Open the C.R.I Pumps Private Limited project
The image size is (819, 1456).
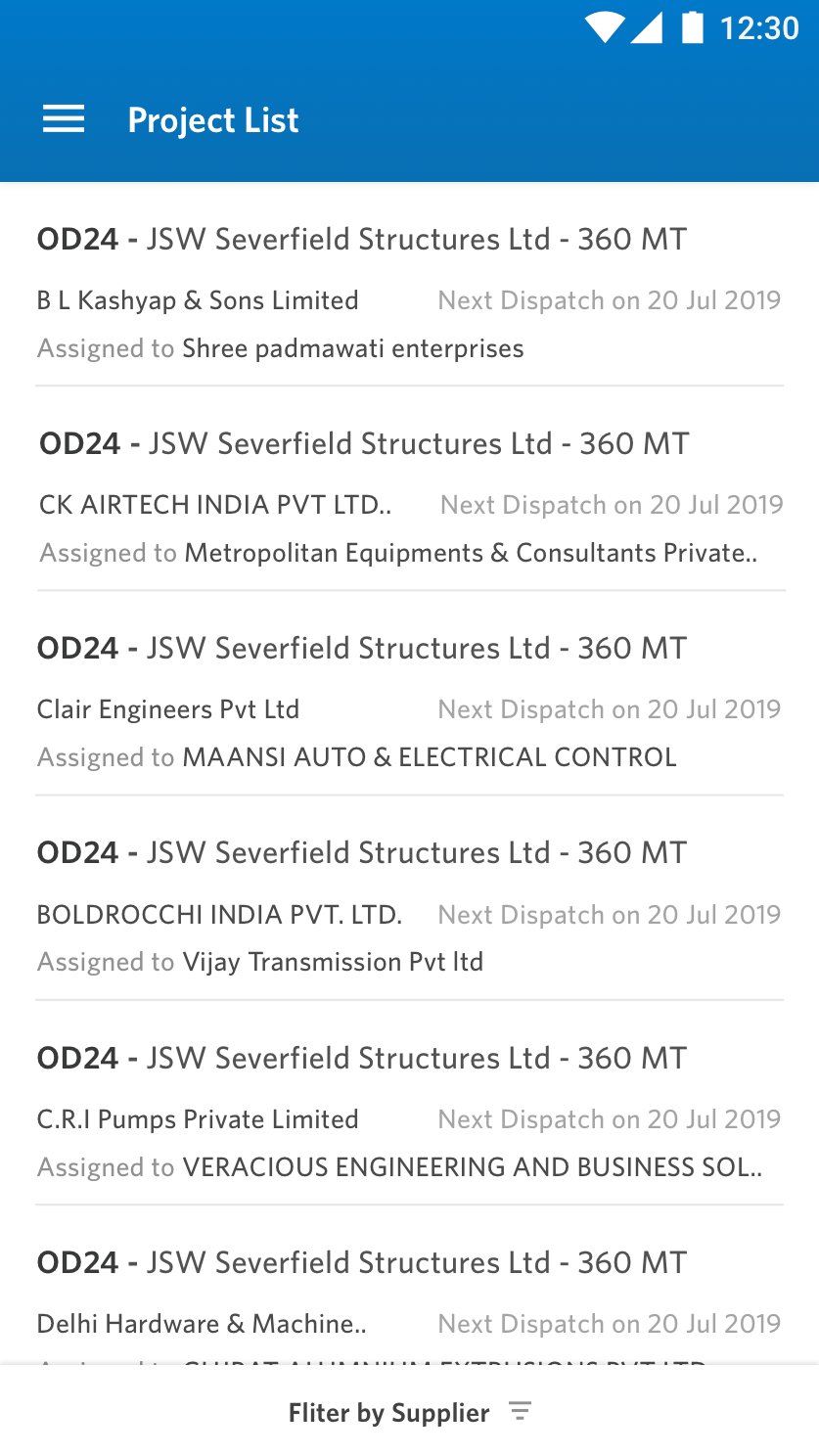tap(409, 1111)
